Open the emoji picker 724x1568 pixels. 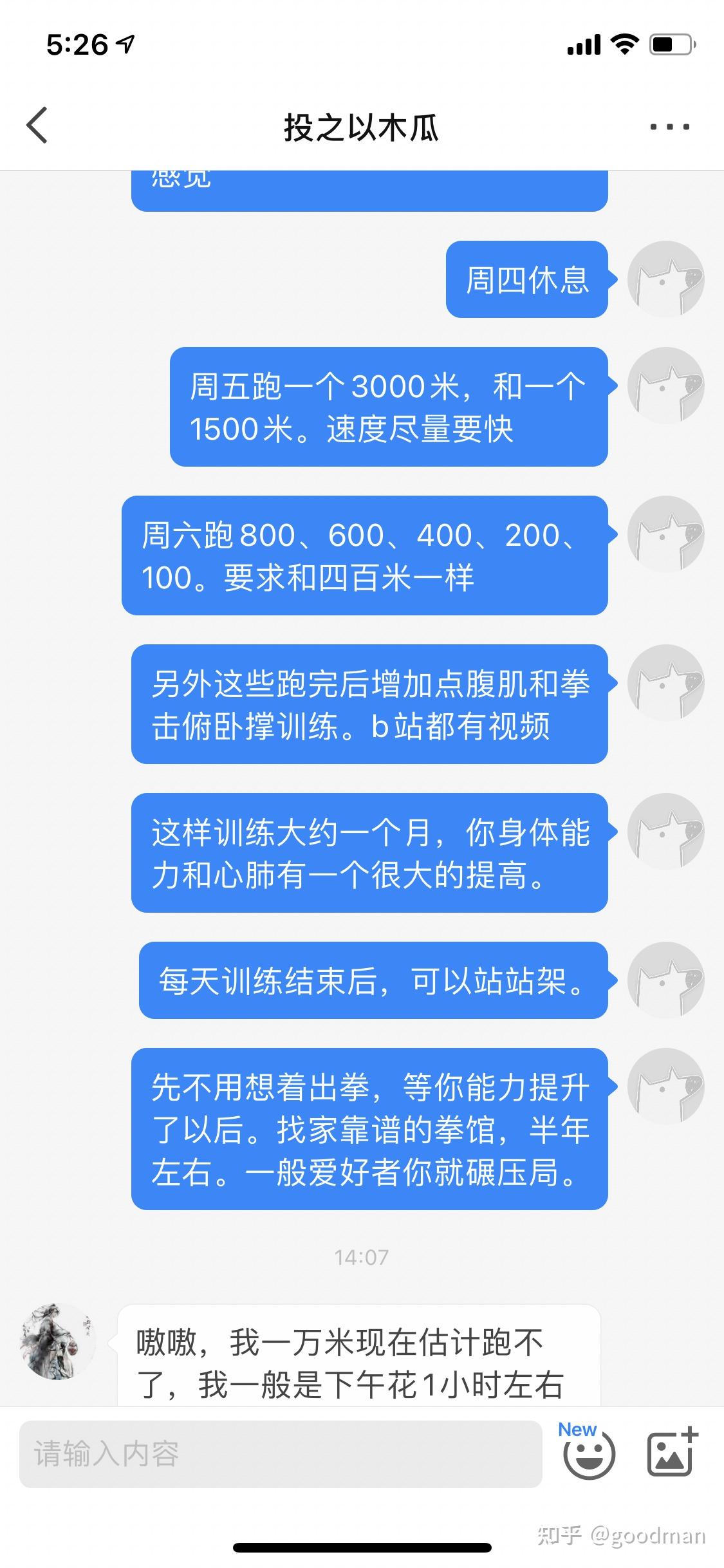pyautogui.click(x=589, y=1455)
